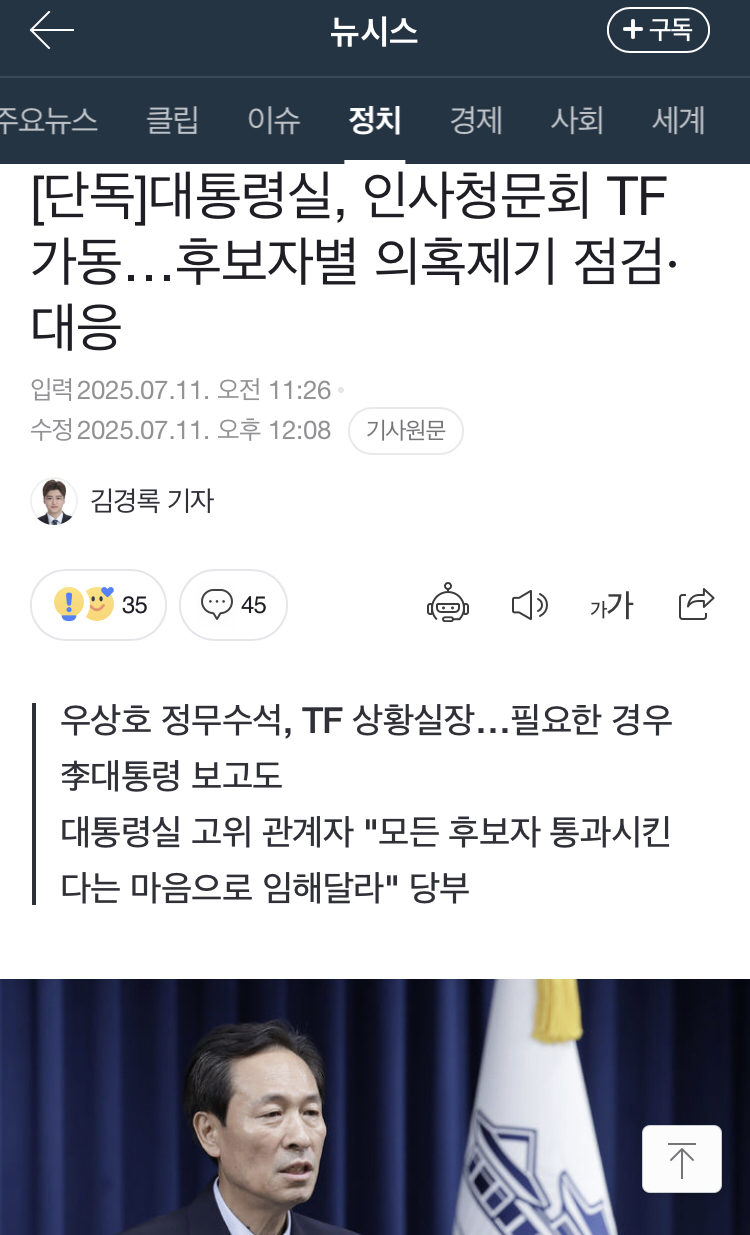Switch to the 클립 tab
Screen dimensions: 750x1235
pyautogui.click(x=172, y=121)
